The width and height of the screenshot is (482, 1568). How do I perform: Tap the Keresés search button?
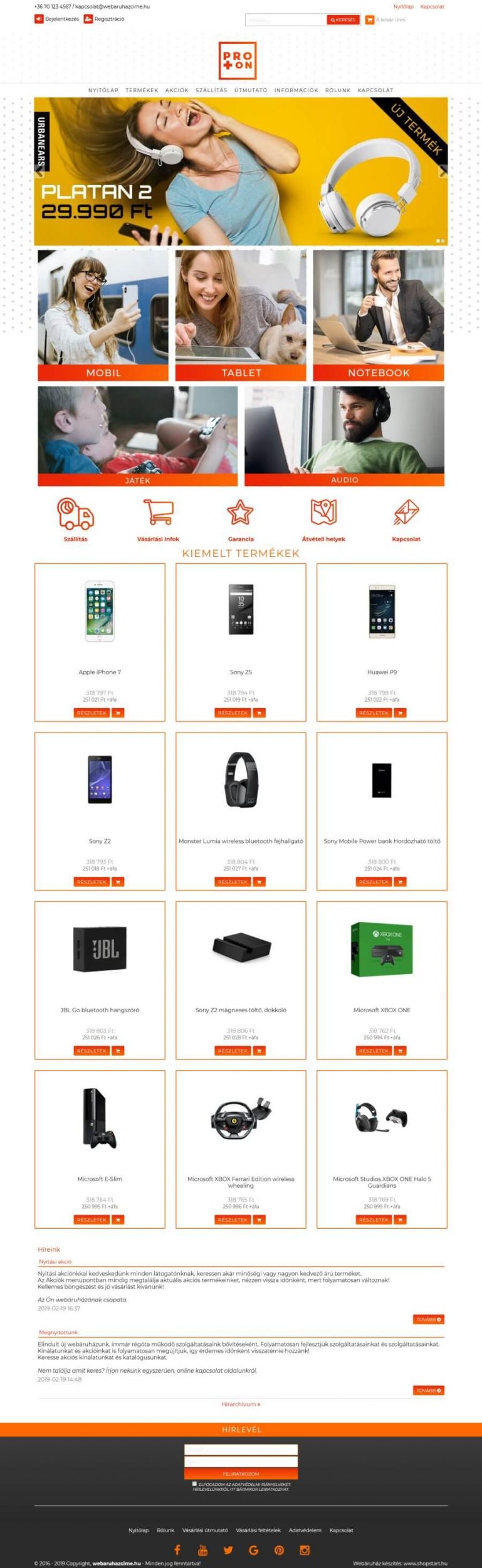click(343, 20)
